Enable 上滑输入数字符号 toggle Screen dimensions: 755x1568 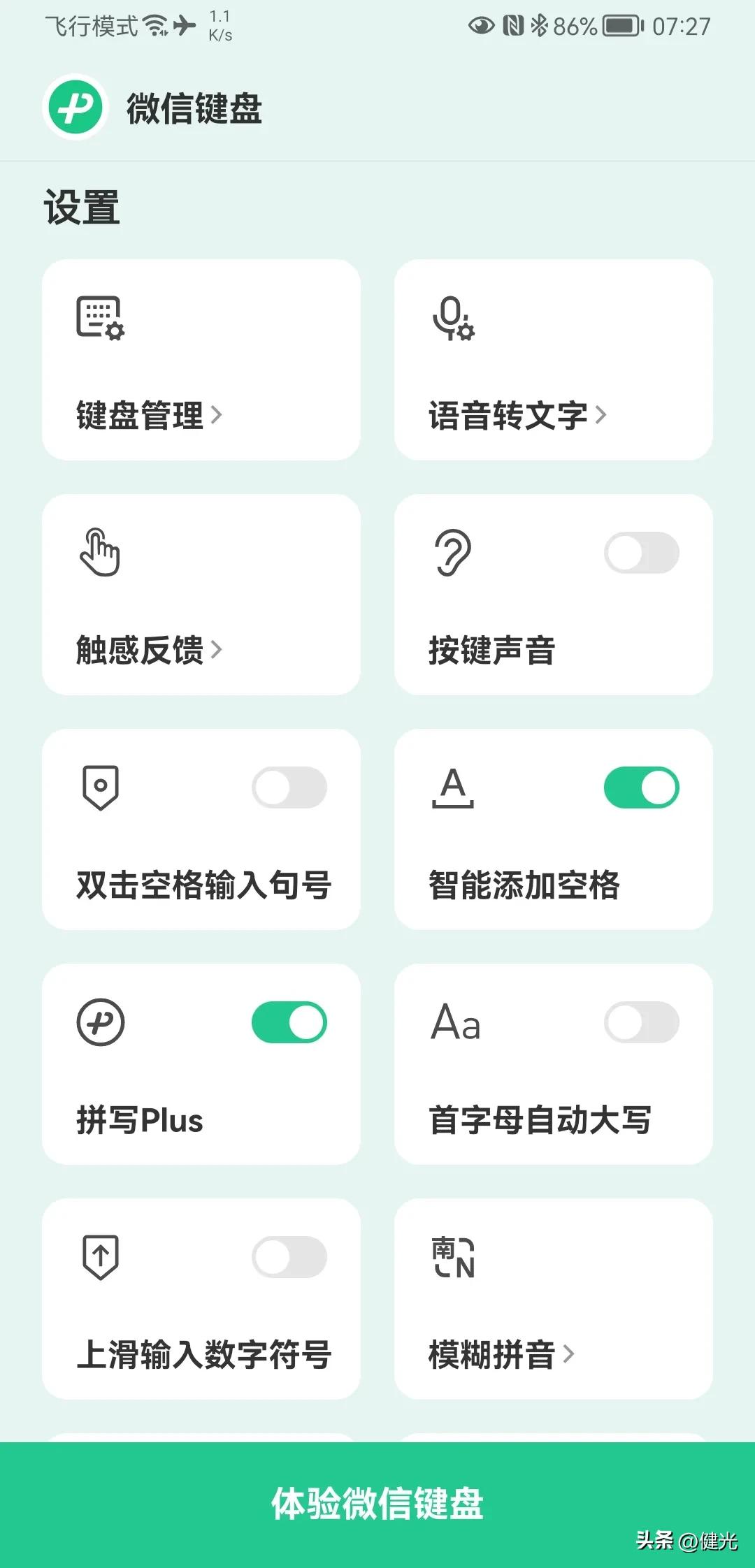(x=287, y=1256)
